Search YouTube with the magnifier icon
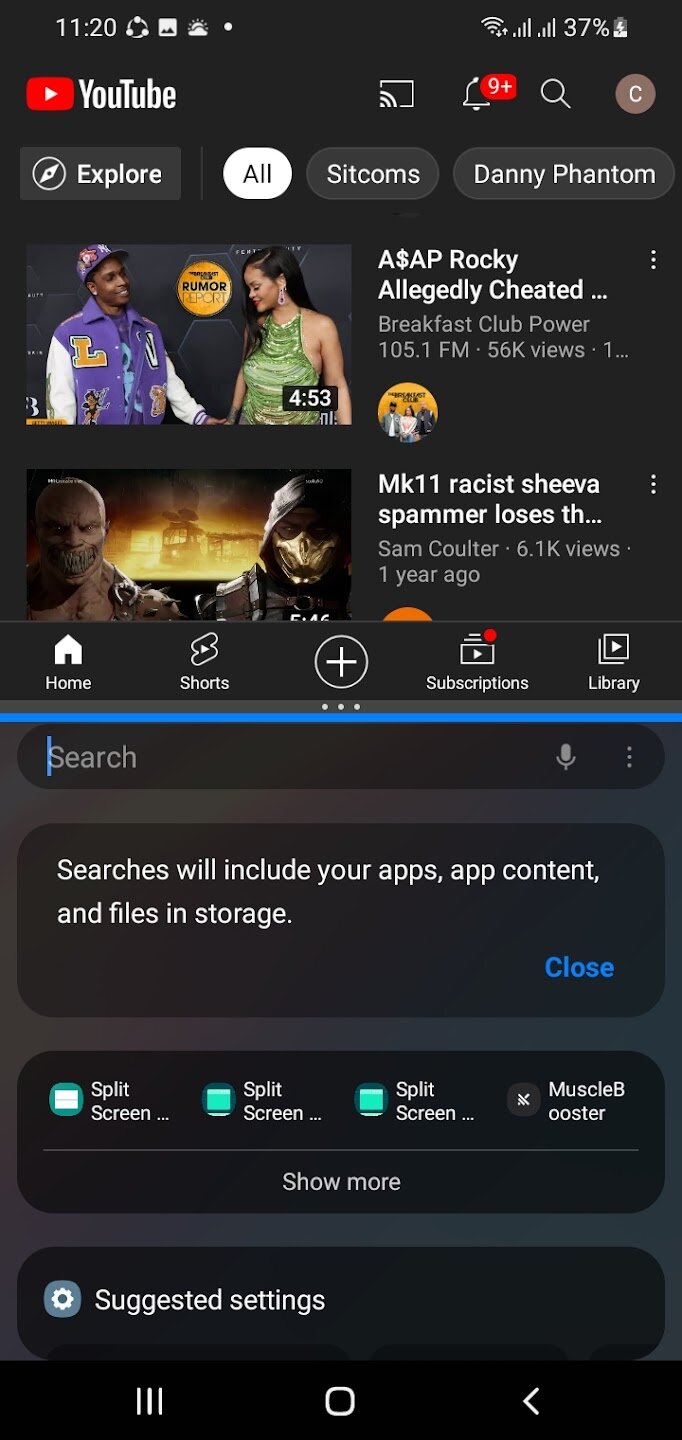 tap(555, 94)
